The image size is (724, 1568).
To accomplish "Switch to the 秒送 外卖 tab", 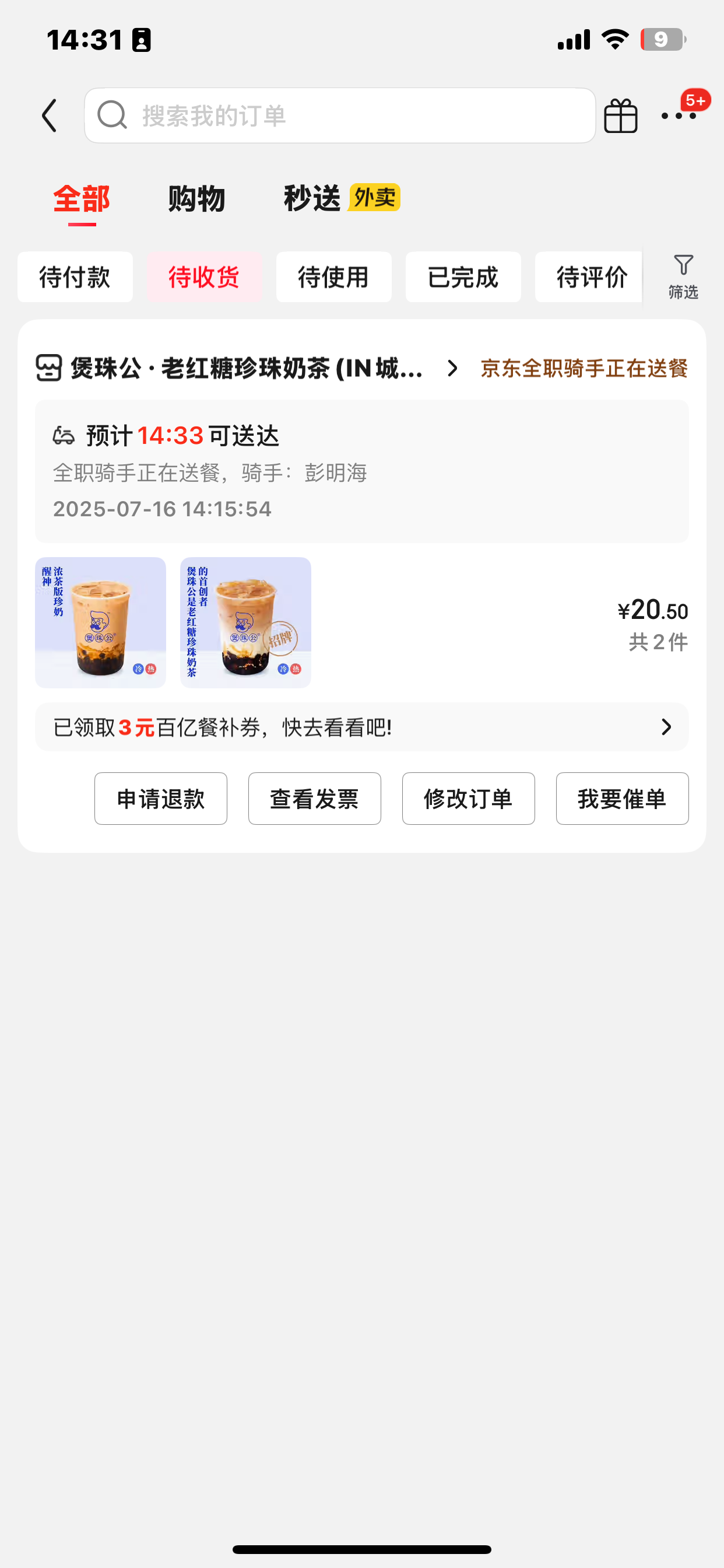I will click(x=342, y=198).
